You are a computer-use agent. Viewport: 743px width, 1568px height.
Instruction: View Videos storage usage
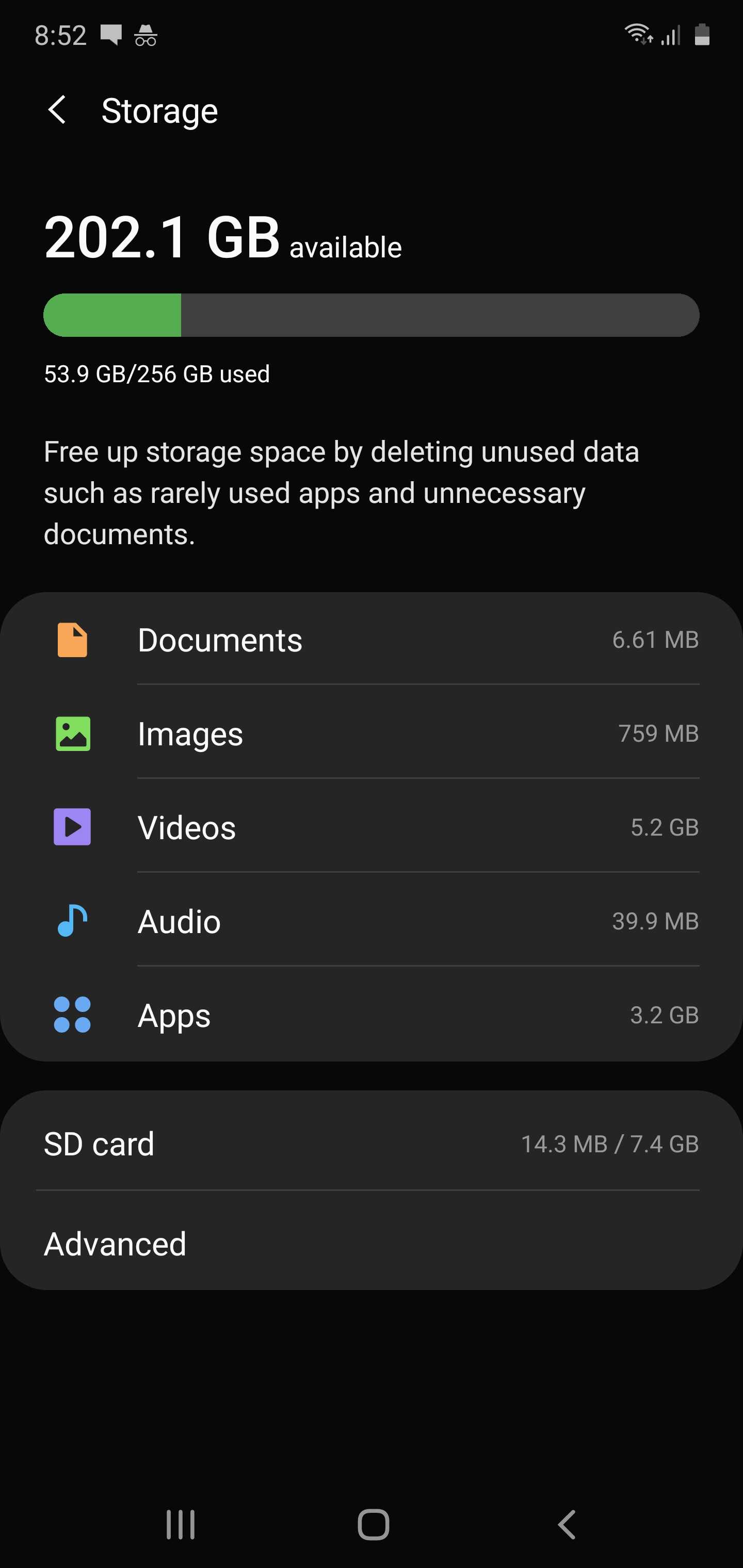point(372,827)
